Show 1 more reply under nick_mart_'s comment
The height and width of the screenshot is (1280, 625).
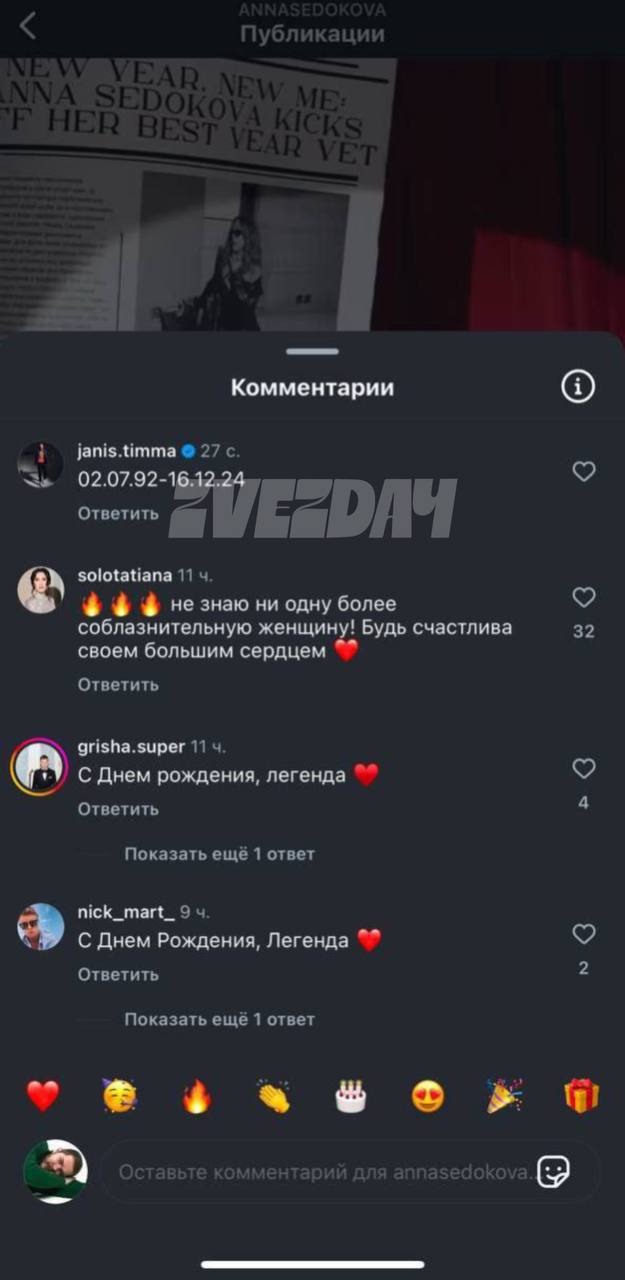[219, 1019]
